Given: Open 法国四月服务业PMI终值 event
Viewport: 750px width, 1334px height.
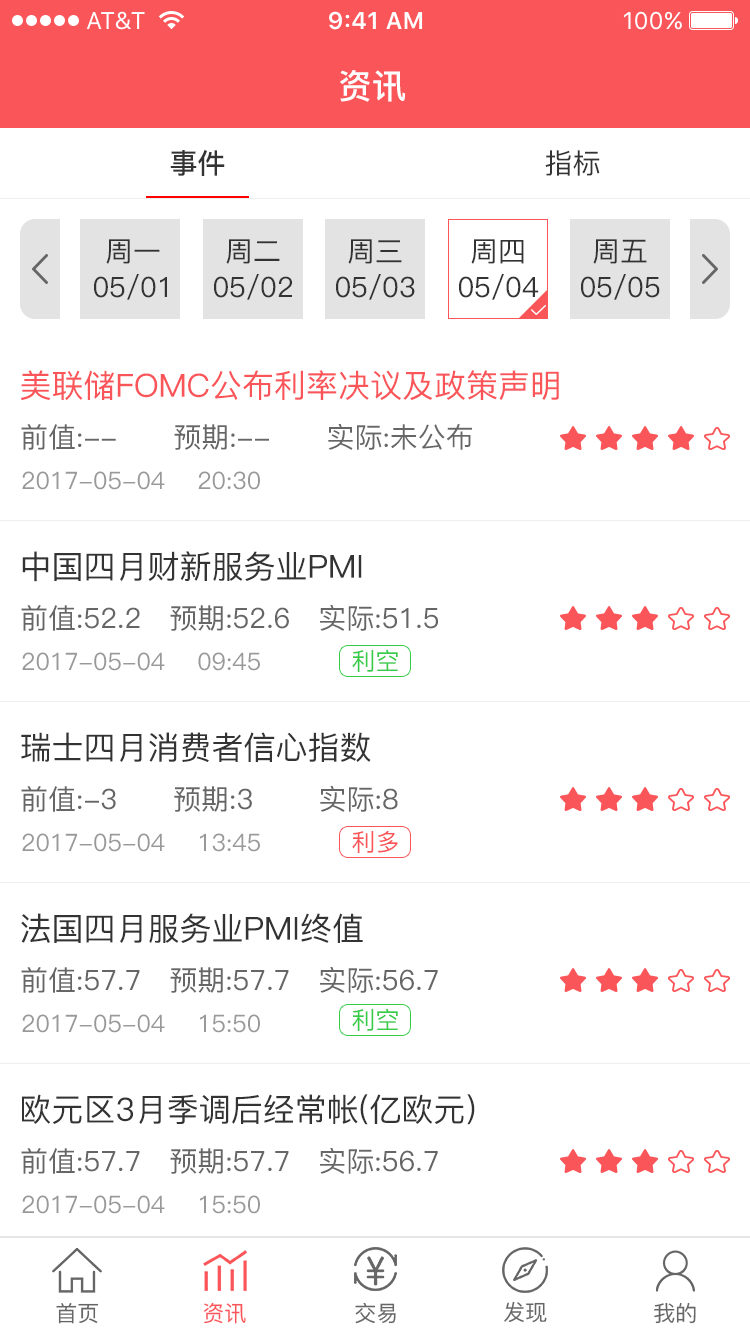Looking at the screenshot, I should click(x=375, y=973).
